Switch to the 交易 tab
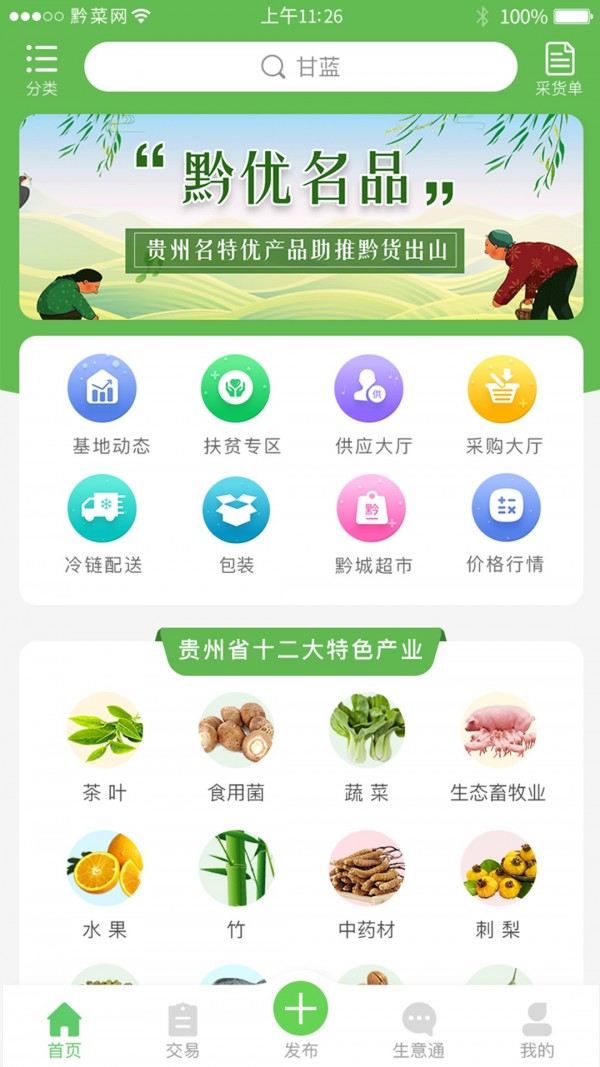 182,1030
